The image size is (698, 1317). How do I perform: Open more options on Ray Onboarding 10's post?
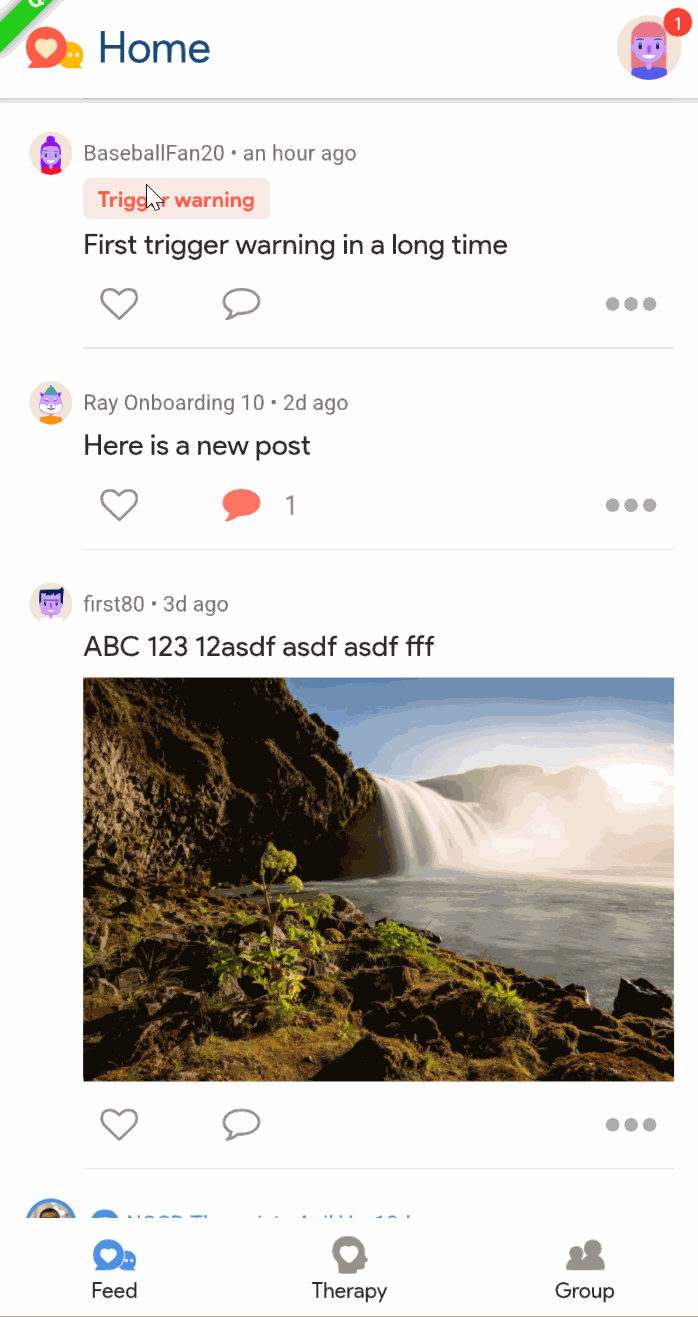631,505
